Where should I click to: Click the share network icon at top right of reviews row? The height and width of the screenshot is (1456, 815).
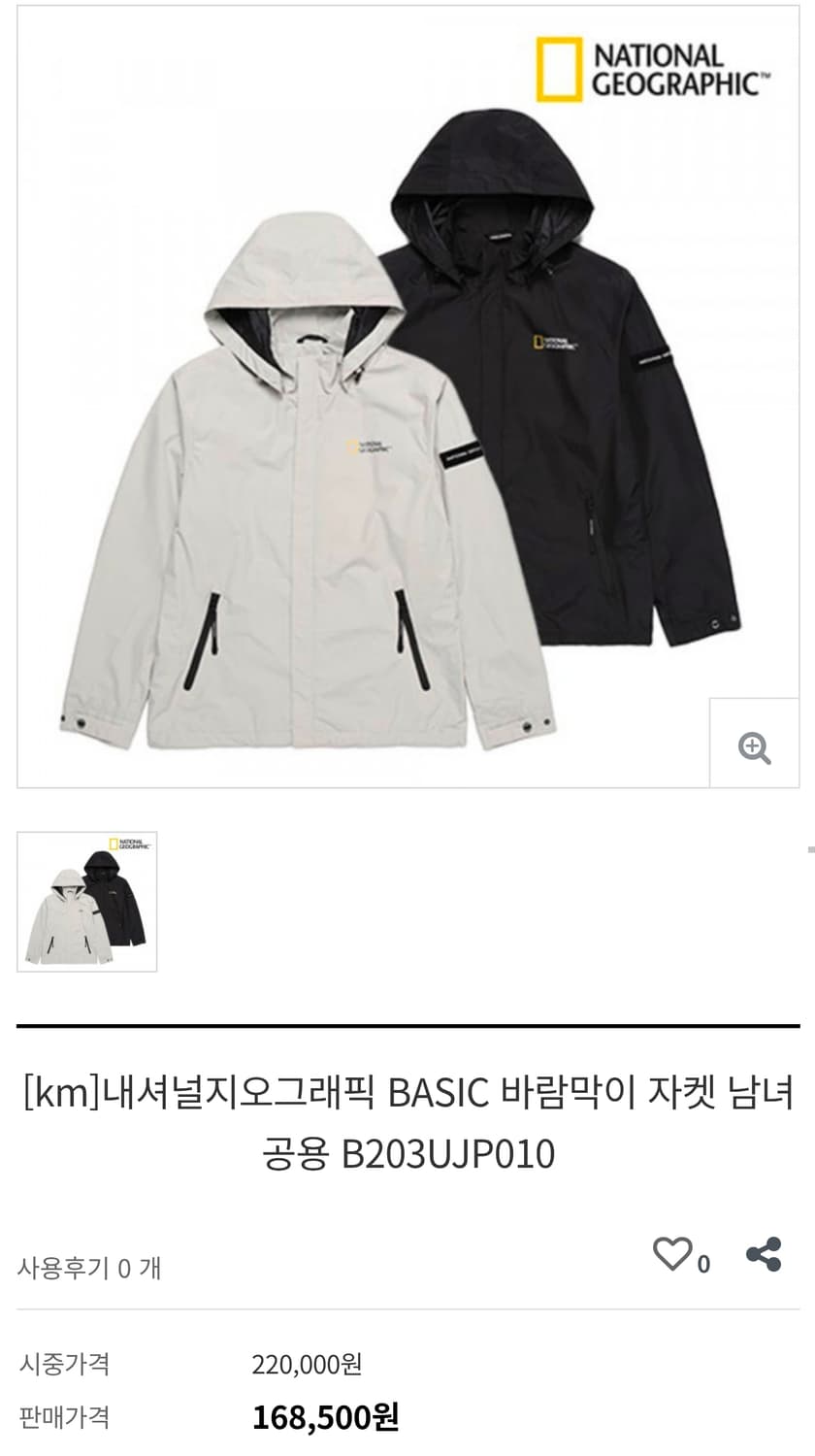(766, 1254)
